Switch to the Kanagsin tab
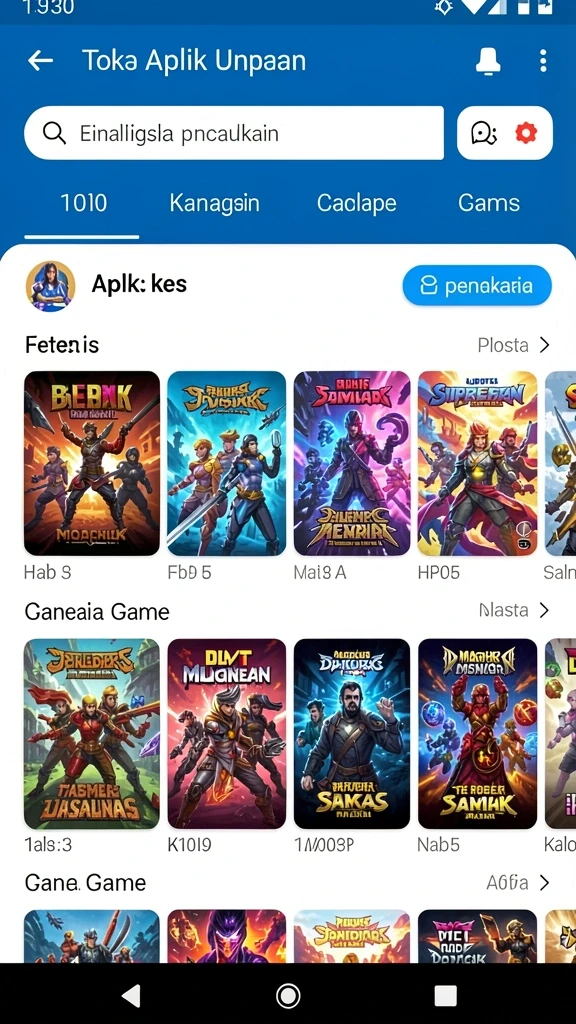576x1024 pixels. point(214,203)
